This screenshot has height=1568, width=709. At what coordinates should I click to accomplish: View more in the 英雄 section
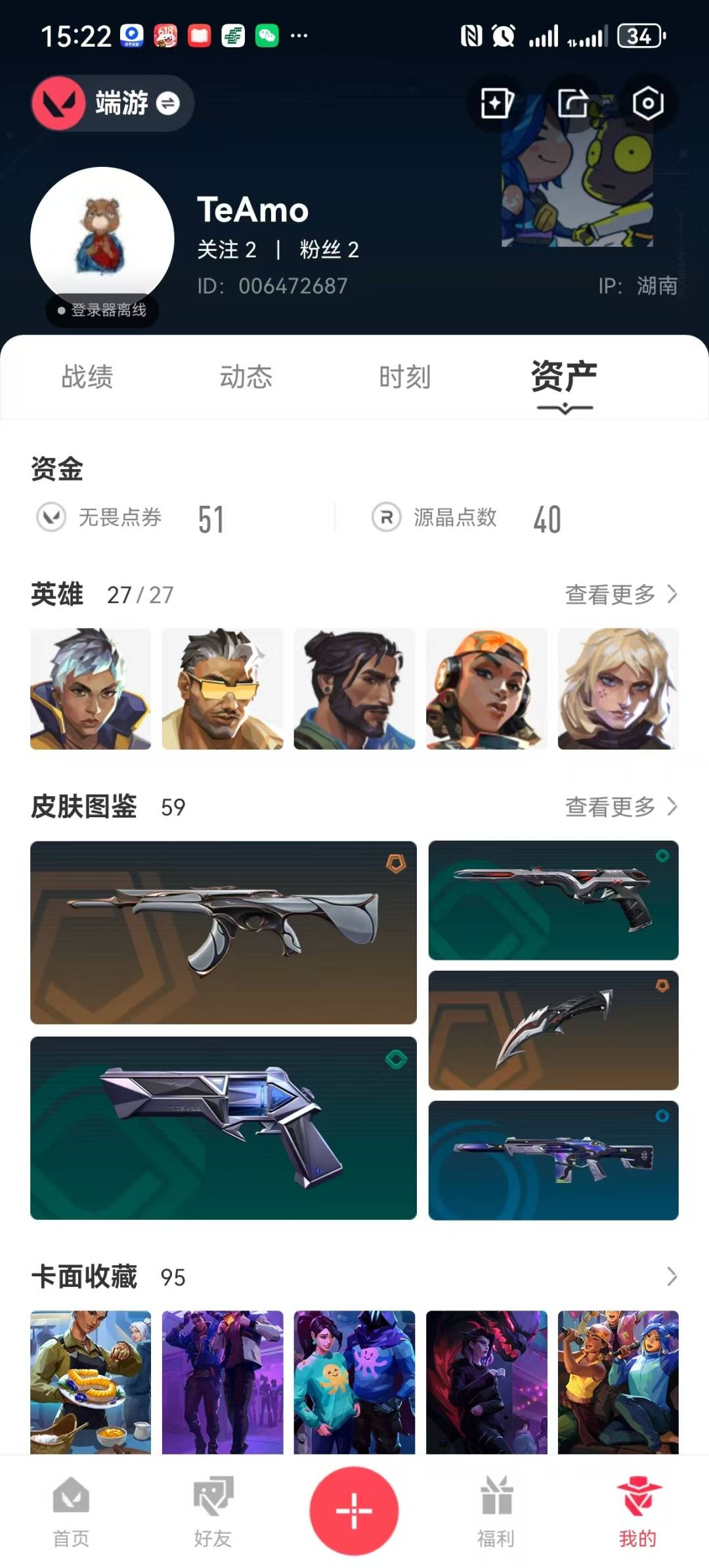click(621, 594)
